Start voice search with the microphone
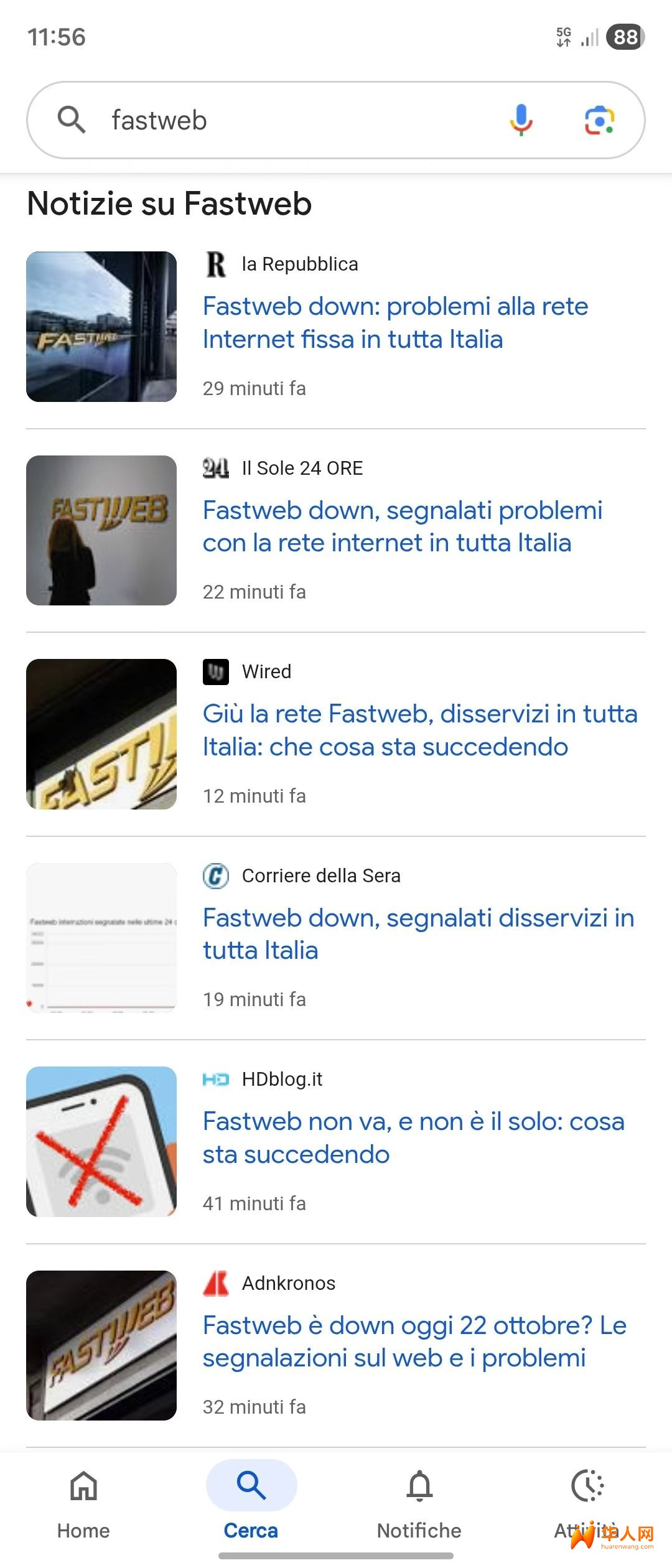The image size is (672, 1568). (x=521, y=119)
